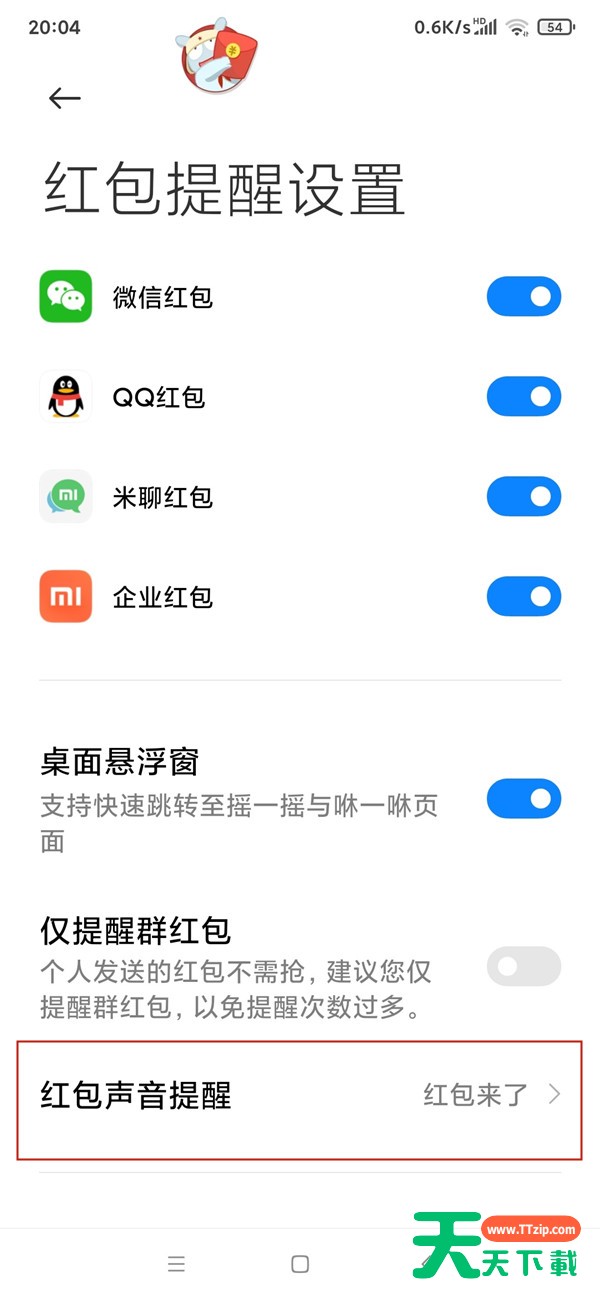
Task: Toggle 米聊红包 reminder off
Action: (x=523, y=497)
